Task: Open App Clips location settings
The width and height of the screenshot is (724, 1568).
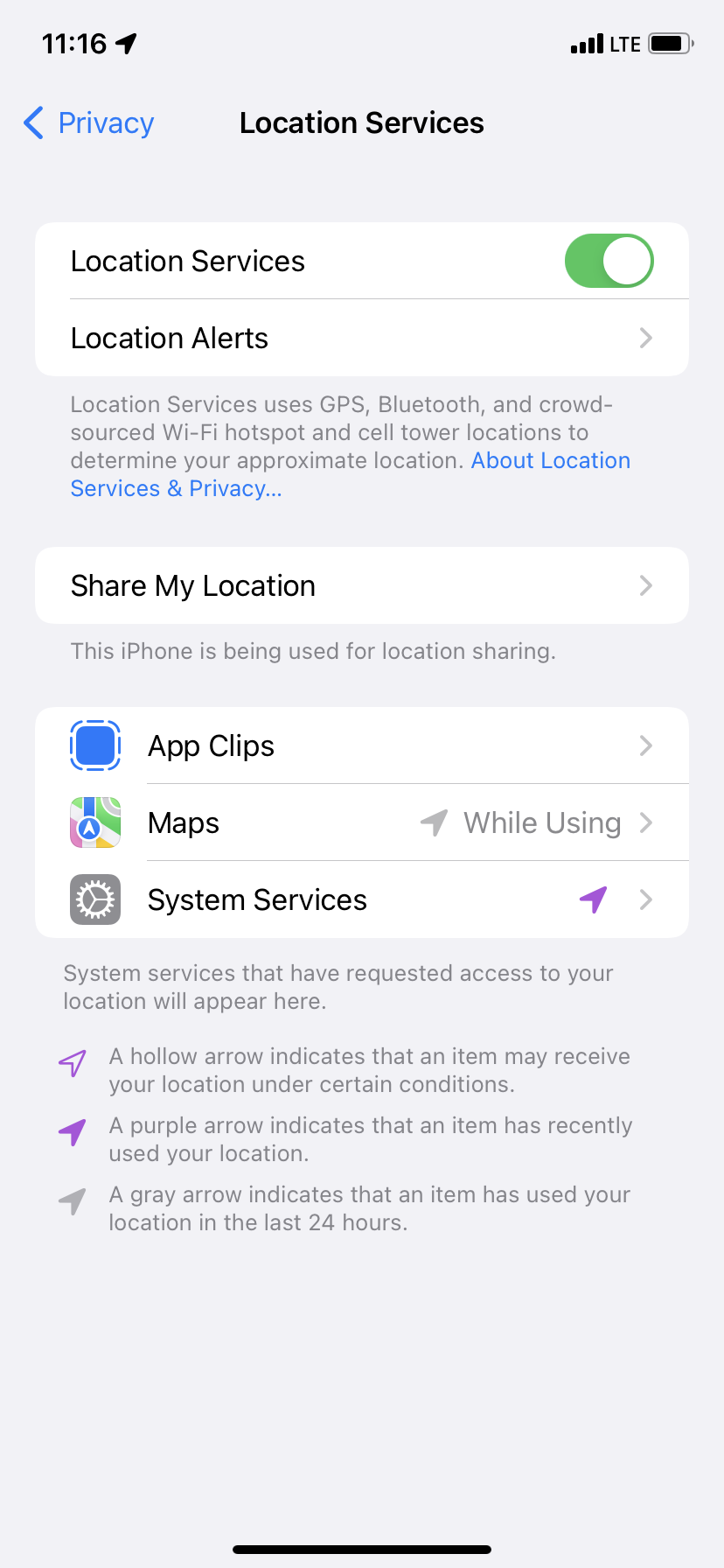Action: (x=362, y=745)
